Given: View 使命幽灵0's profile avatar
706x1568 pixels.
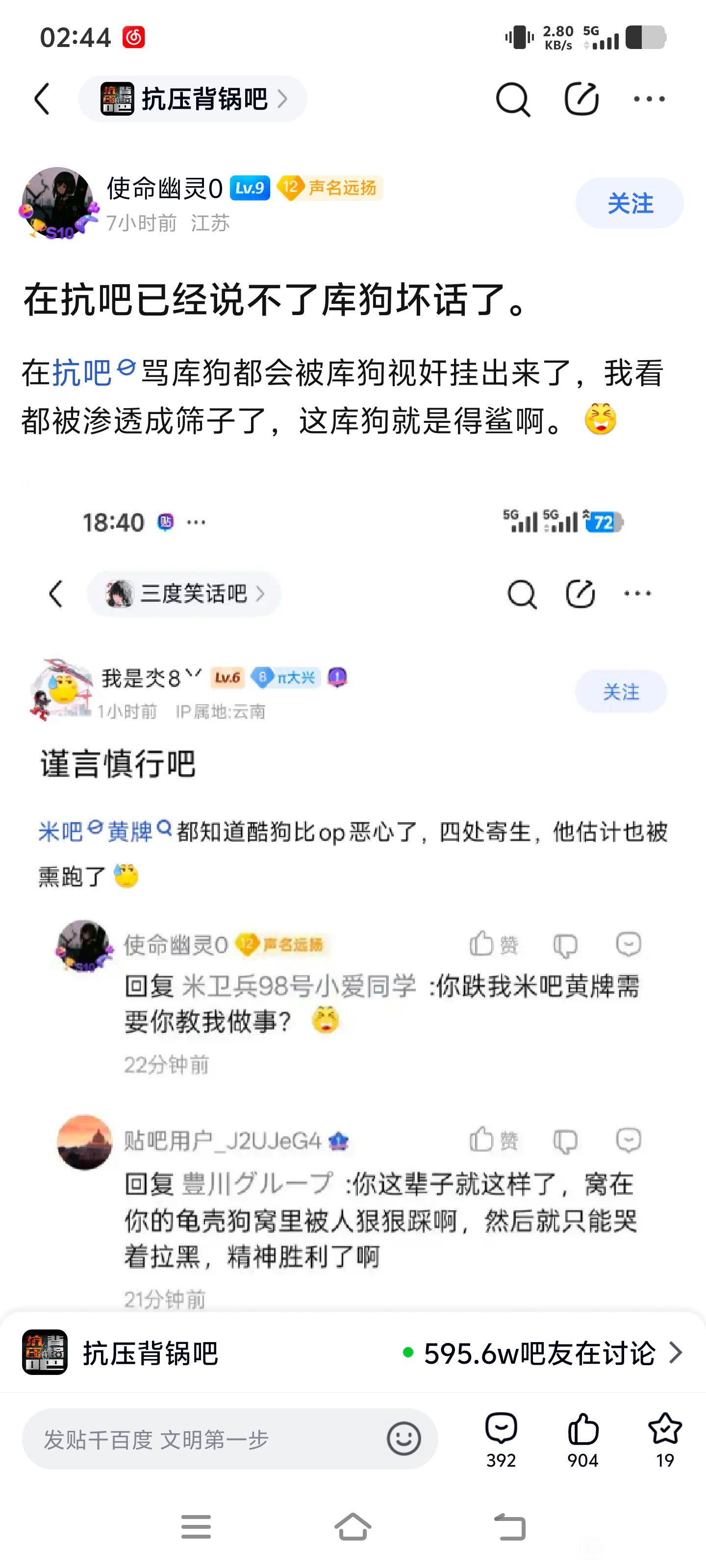Looking at the screenshot, I should pyautogui.click(x=57, y=203).
